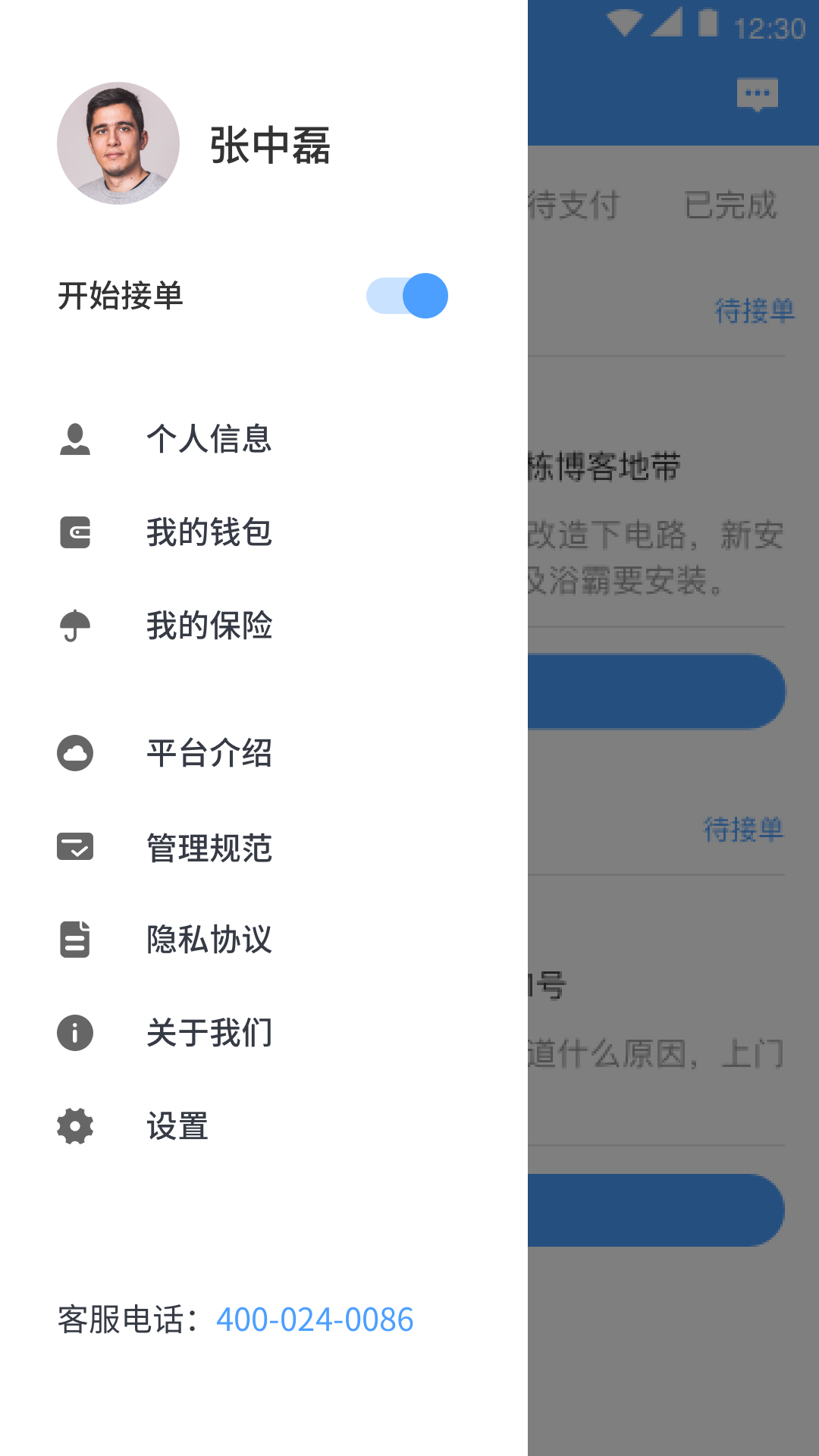The width and height of the screenshot is (819, 1456).
Task: Open 个人信息 menu entry
Action: click(x=210, y=438)
